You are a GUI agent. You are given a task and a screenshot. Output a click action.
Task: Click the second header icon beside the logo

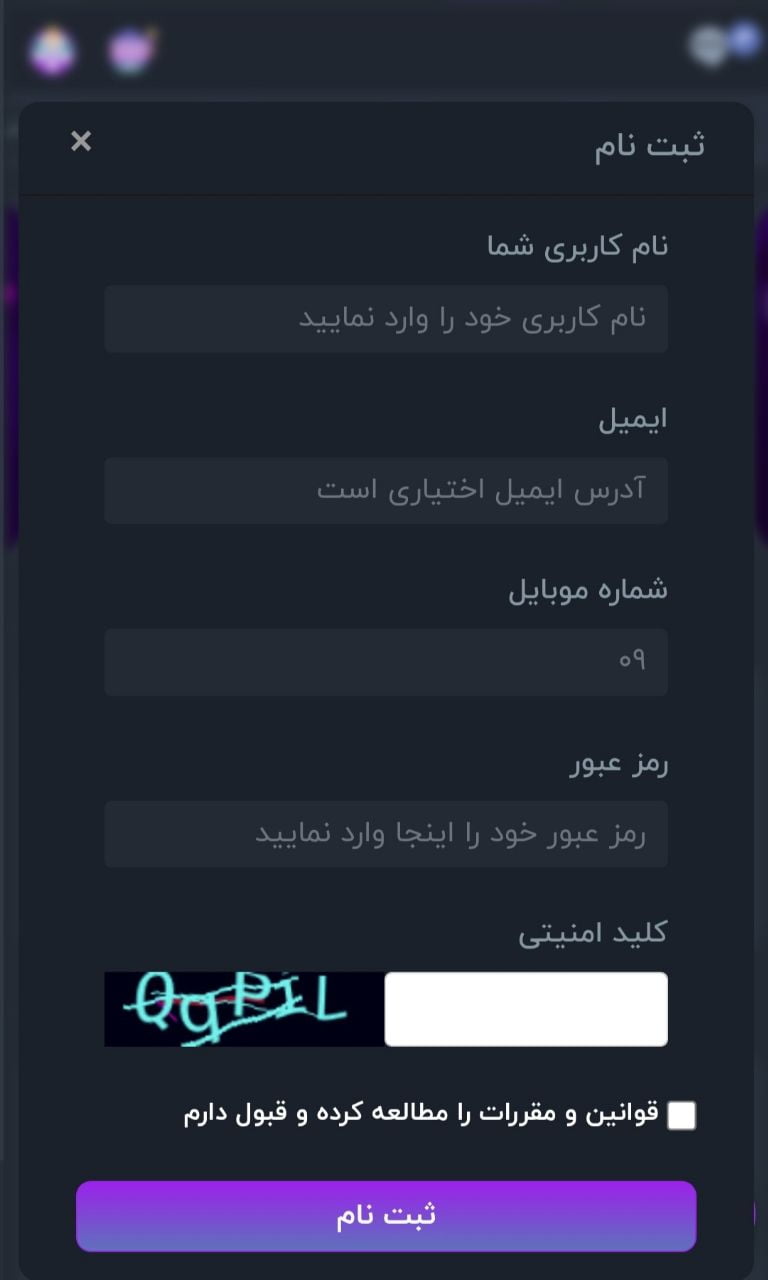[x=133, y=48]
